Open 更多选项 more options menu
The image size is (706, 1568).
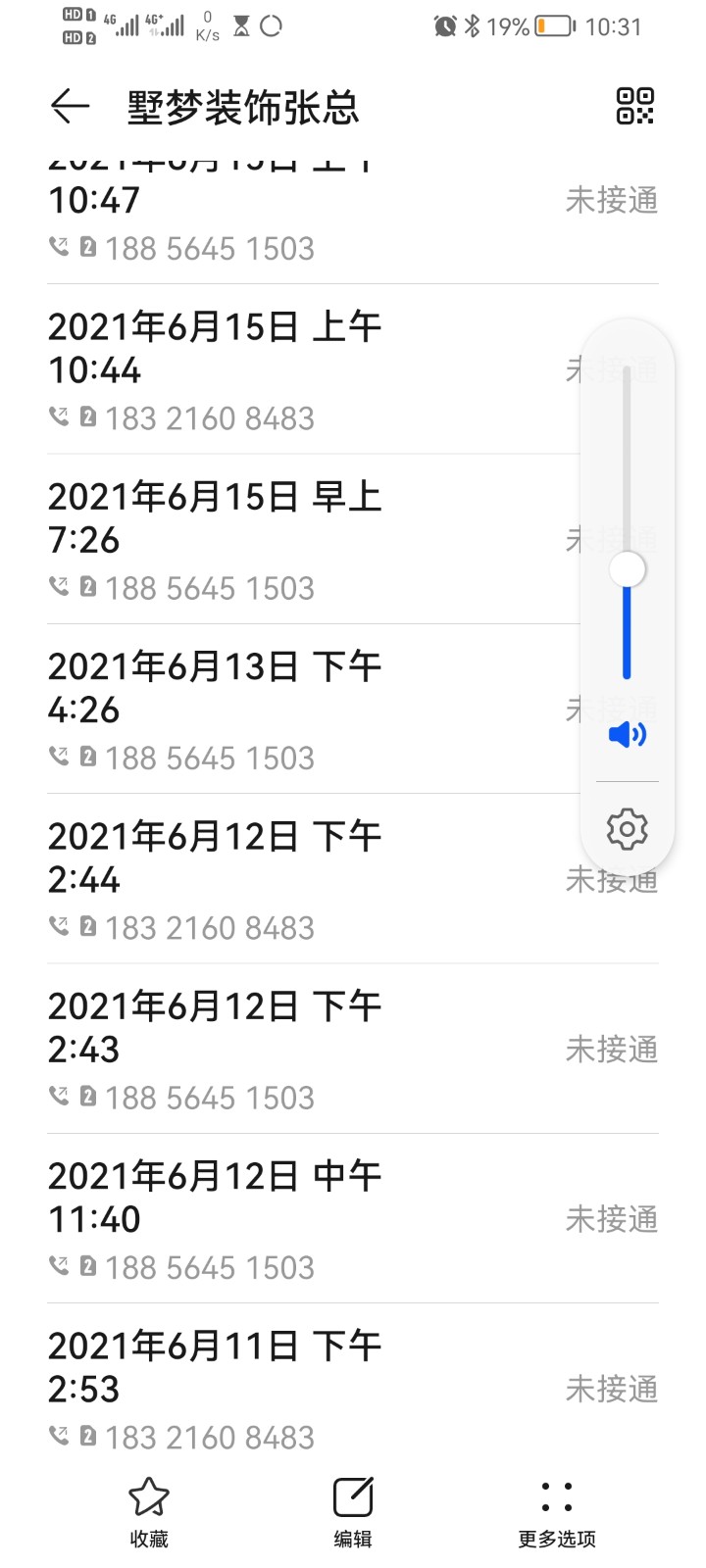pos(557,1511)
